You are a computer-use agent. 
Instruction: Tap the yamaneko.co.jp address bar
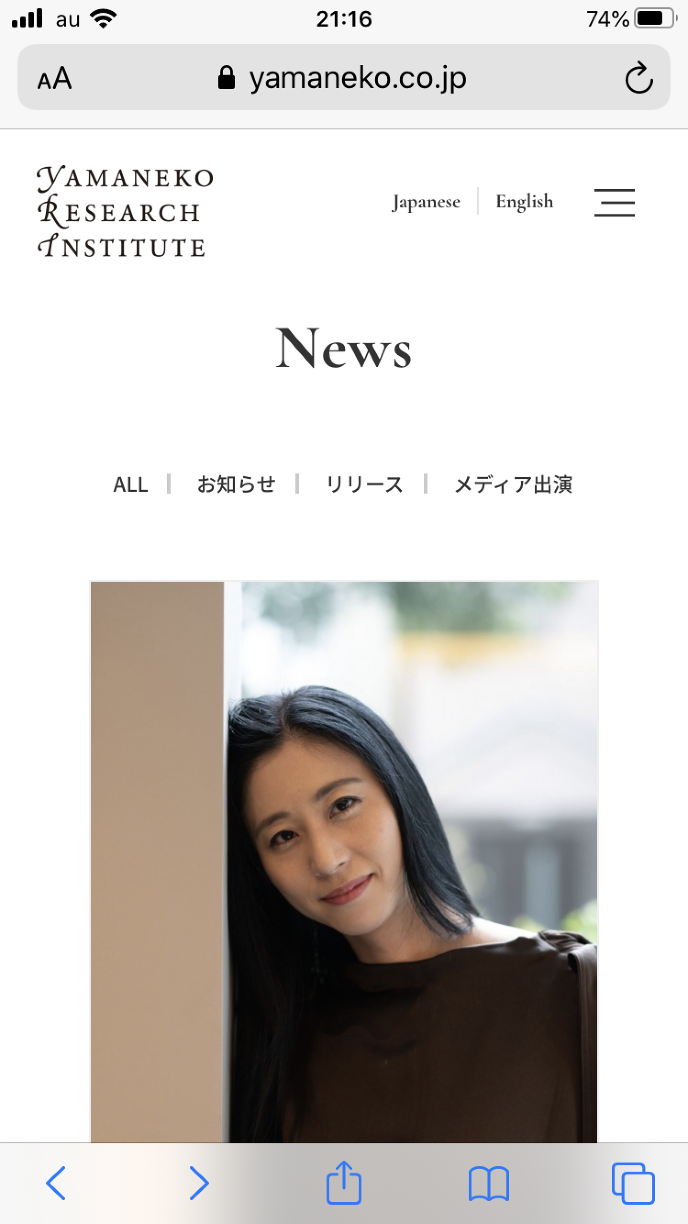pyautogui.click(x=343, y=79)
